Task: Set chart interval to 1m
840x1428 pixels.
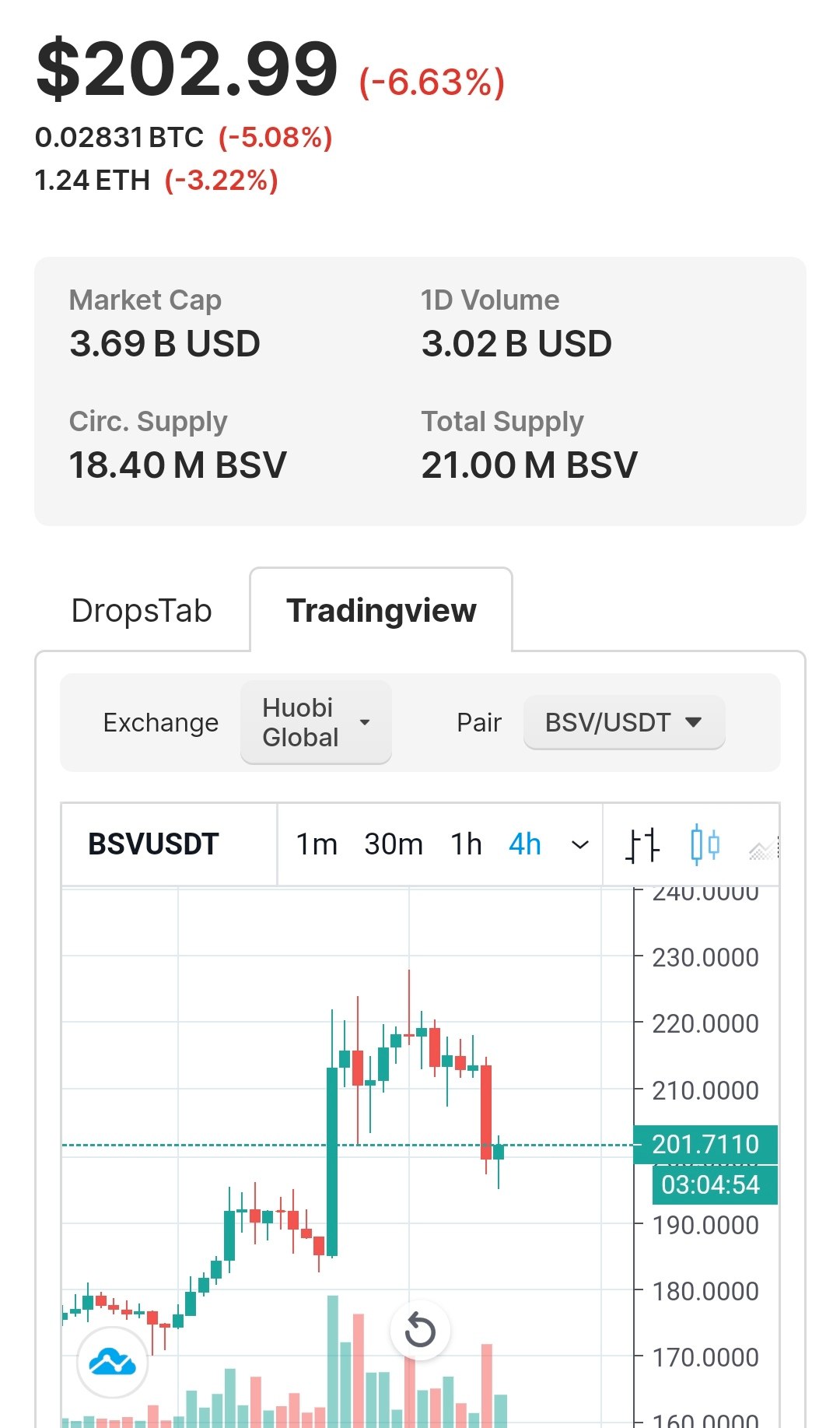Action: (317, 844)
